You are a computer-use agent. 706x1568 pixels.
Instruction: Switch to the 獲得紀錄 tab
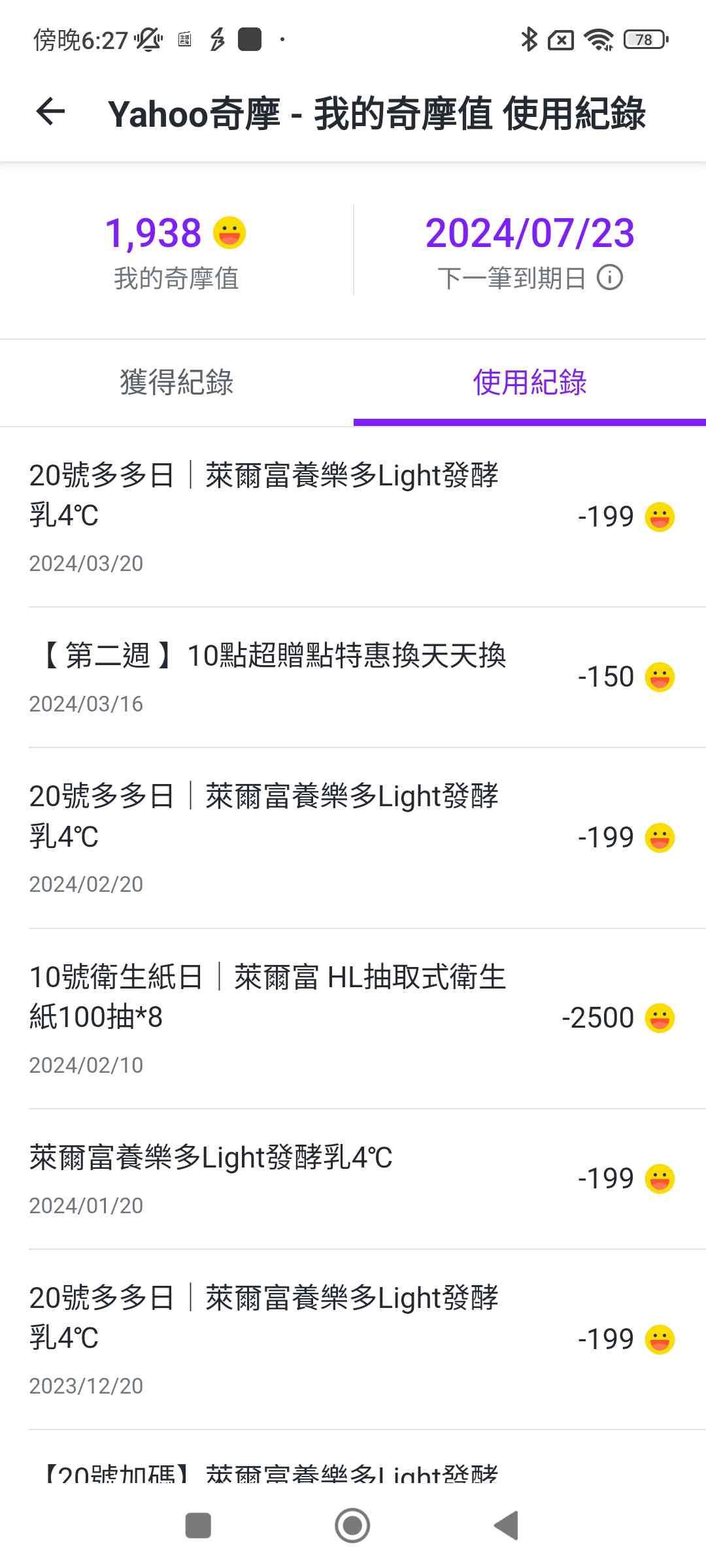point(176,382)
